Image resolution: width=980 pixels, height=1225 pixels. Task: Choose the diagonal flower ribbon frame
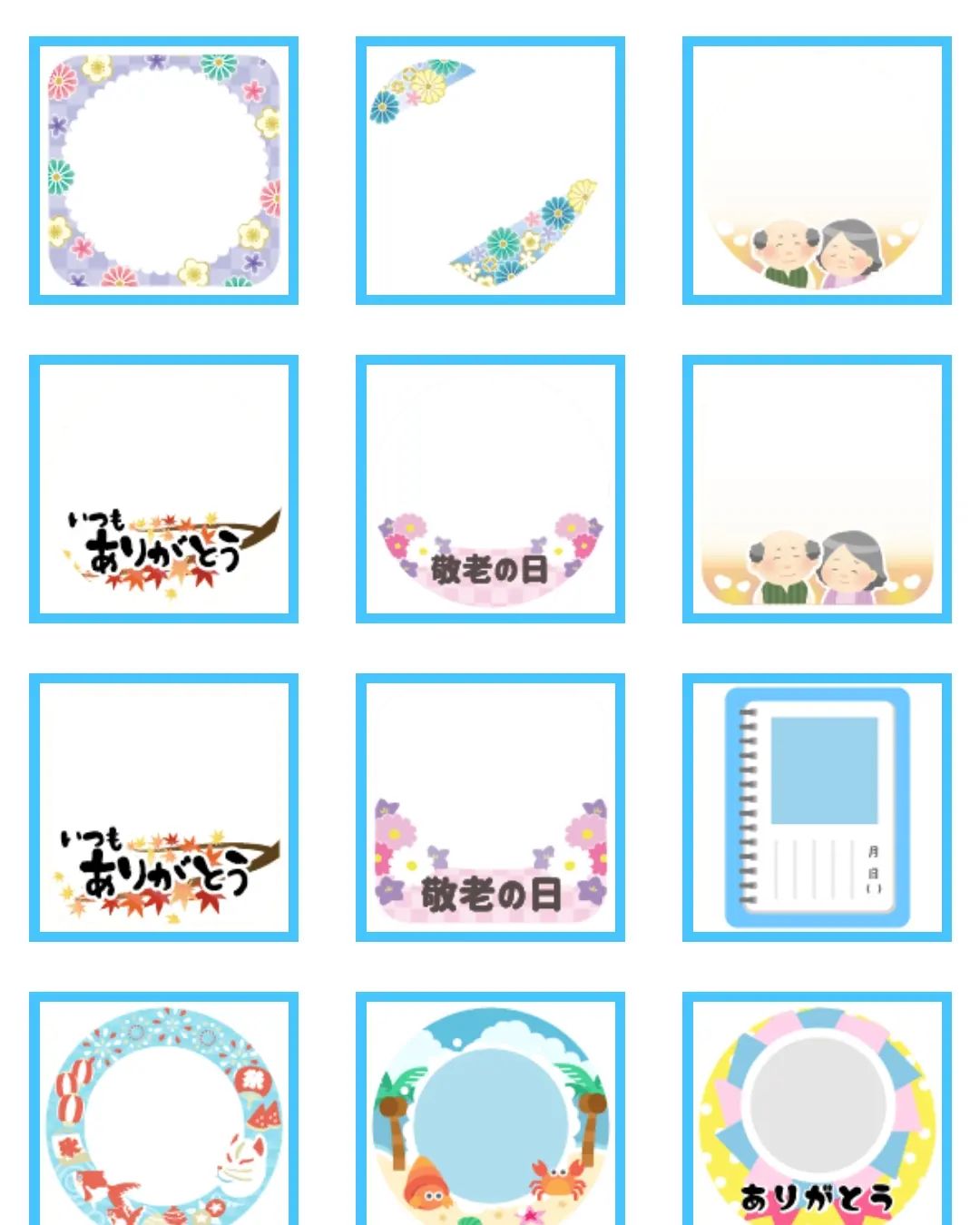(x=490, y=171)
